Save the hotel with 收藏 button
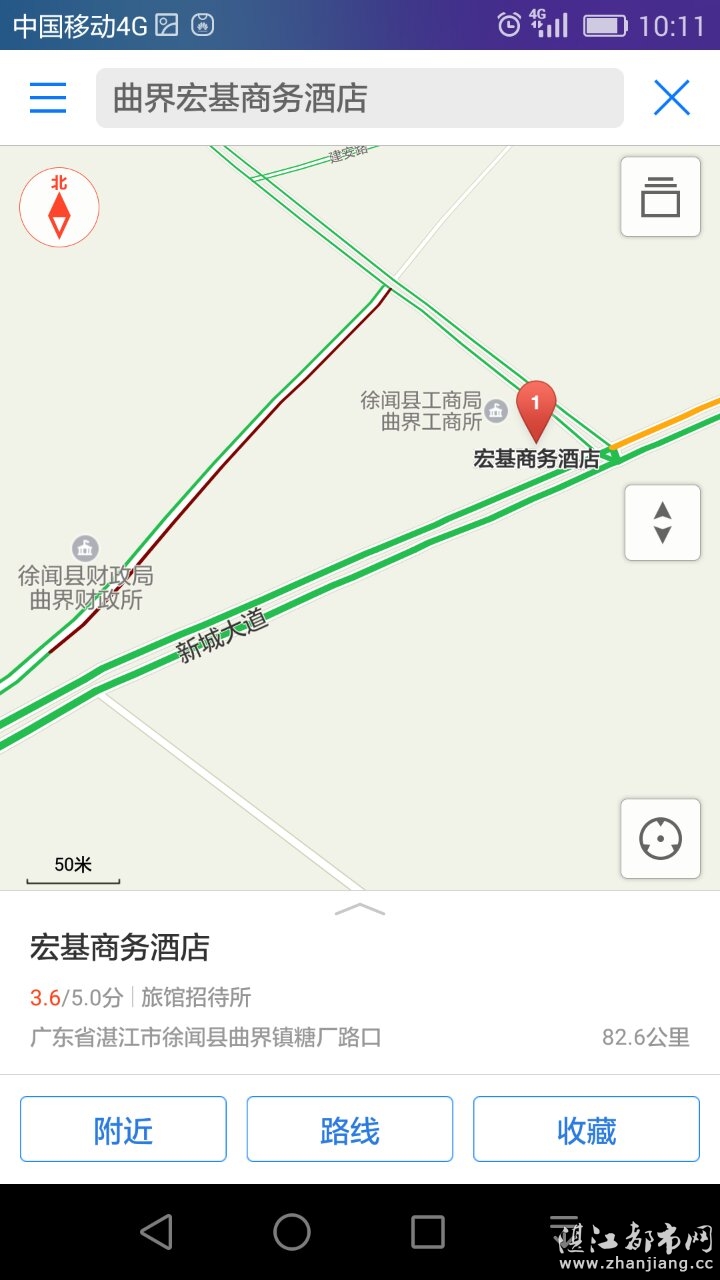Image resolution: width=720 pixels, height=1280 pixels. 586,1130
